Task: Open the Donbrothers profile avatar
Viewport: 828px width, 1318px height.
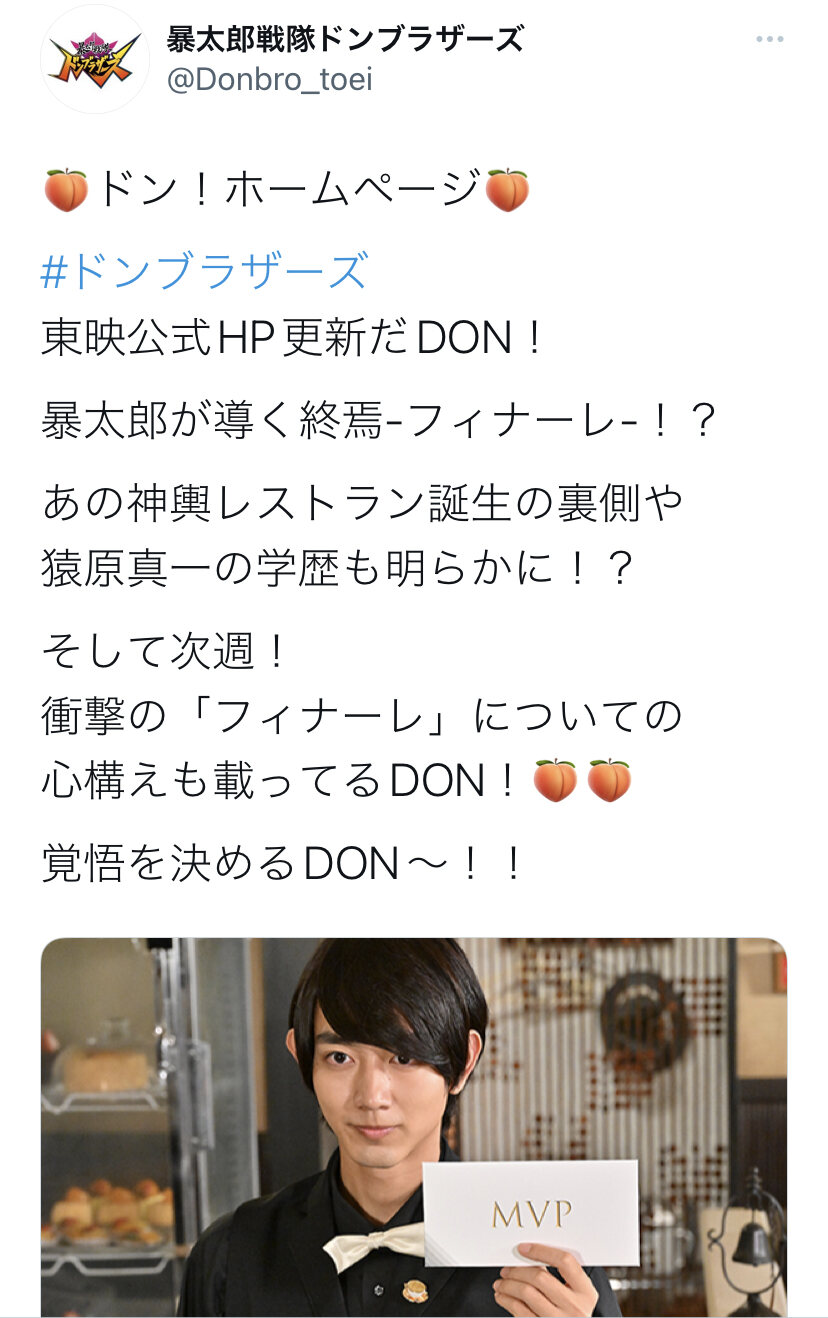Action: 94,60
